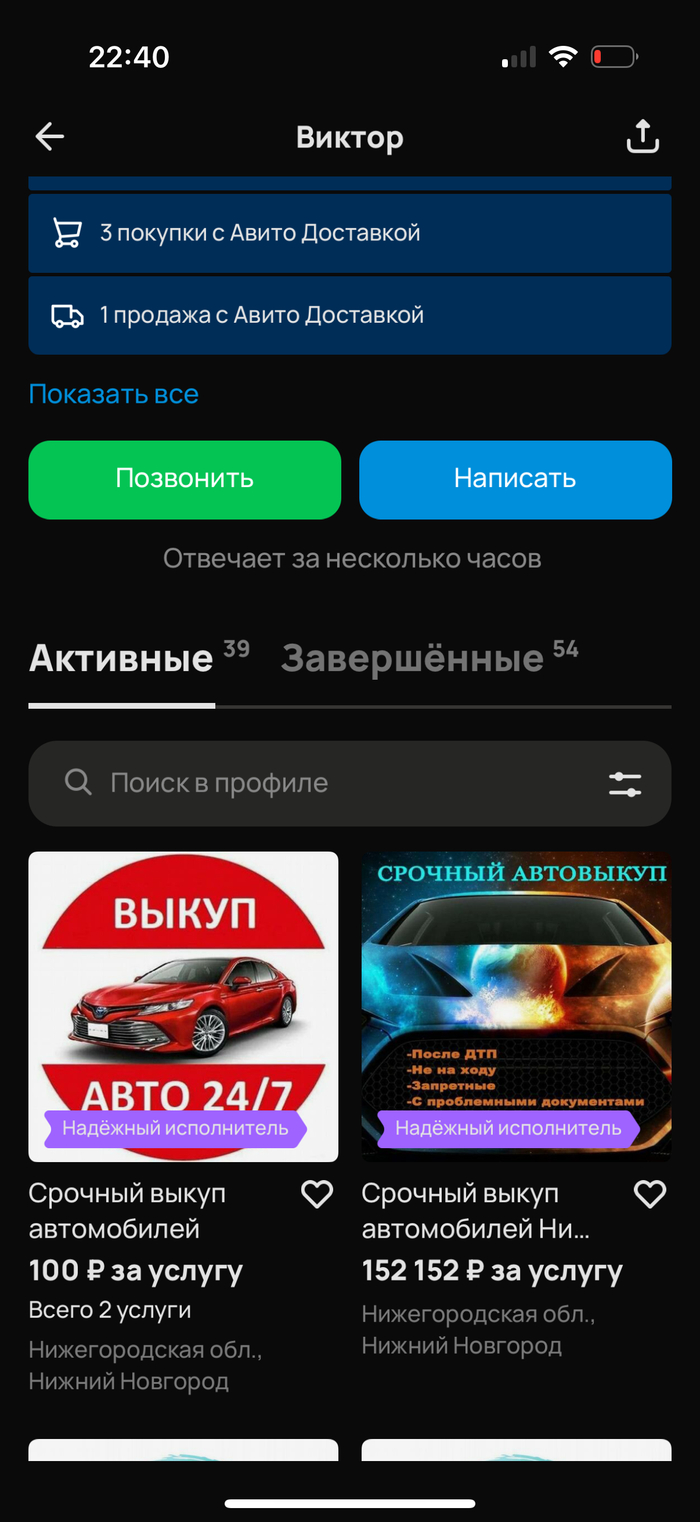
Task: Open the filter settings icon in search
Action: (625, 784)
